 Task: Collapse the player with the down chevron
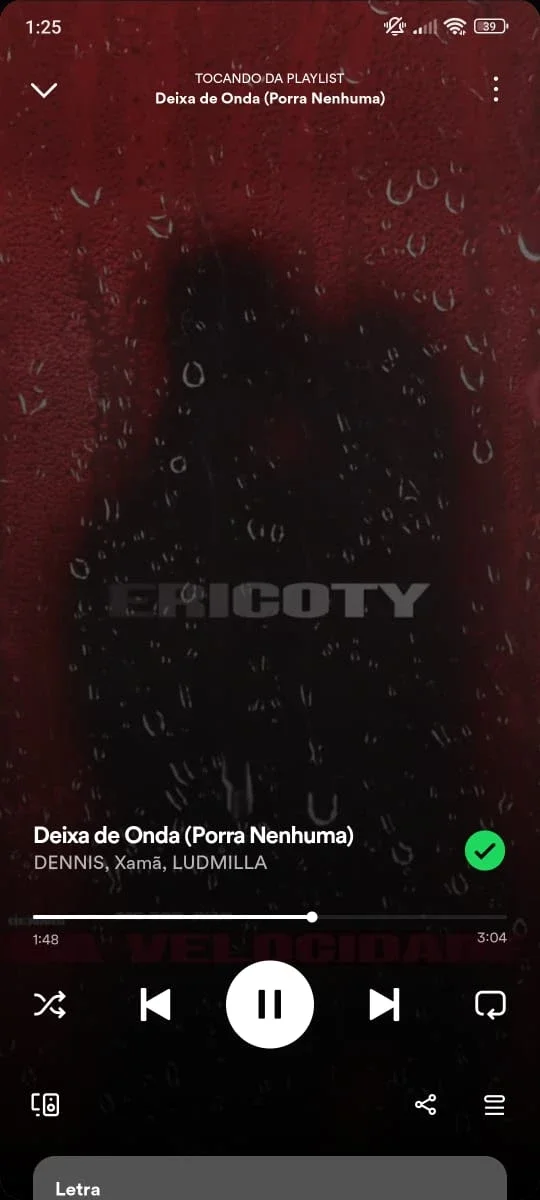point(44,90)
